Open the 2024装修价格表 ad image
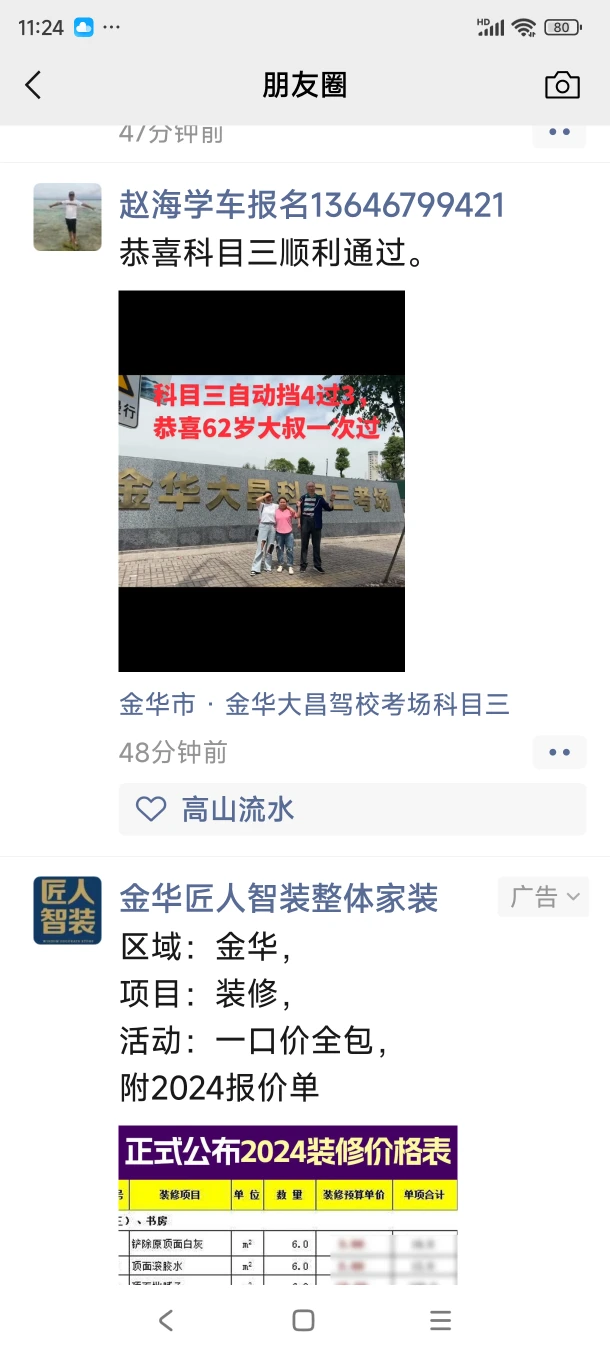 [x=287, y=1204]
